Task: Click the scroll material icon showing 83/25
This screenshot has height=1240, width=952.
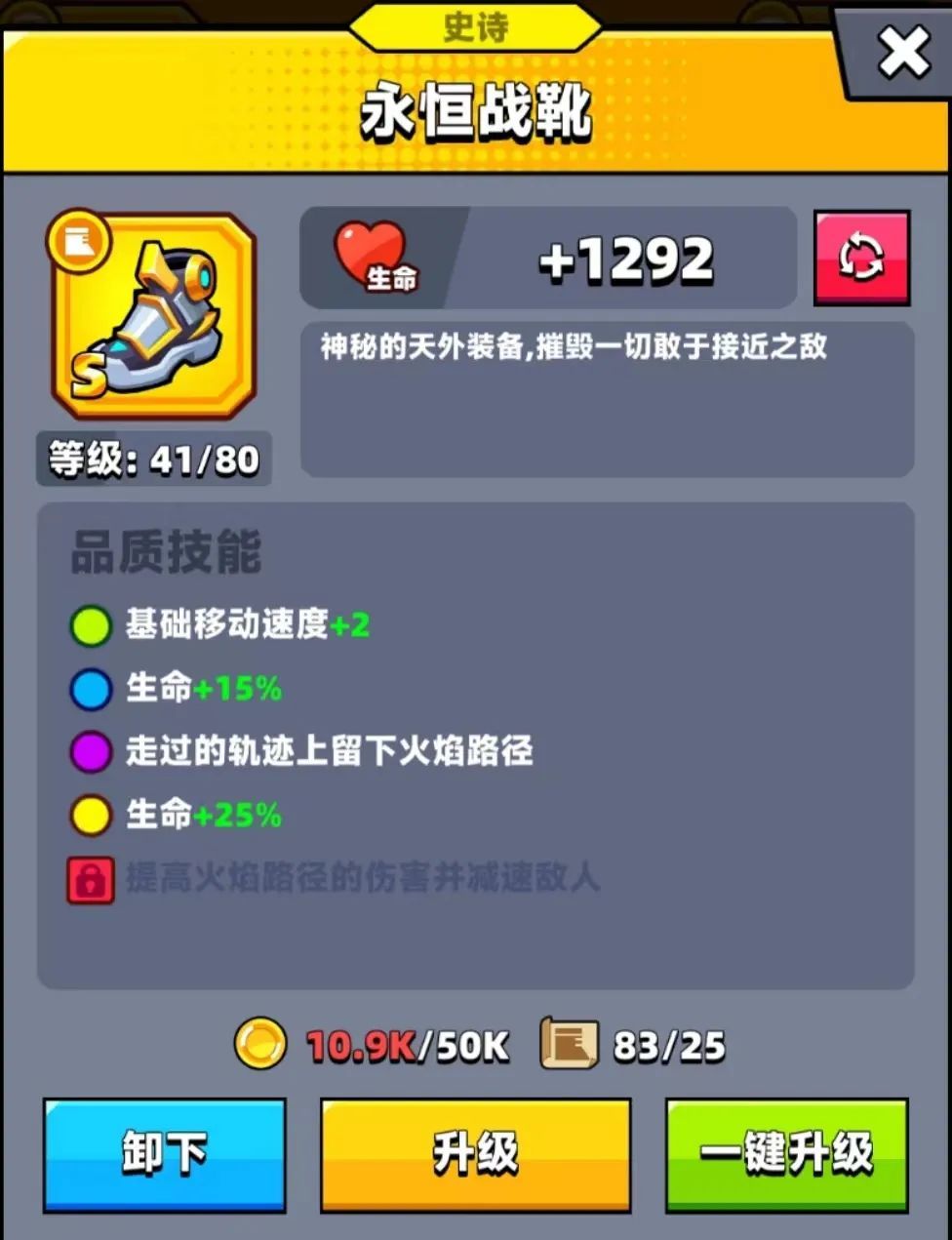Action: point(571,1043)
